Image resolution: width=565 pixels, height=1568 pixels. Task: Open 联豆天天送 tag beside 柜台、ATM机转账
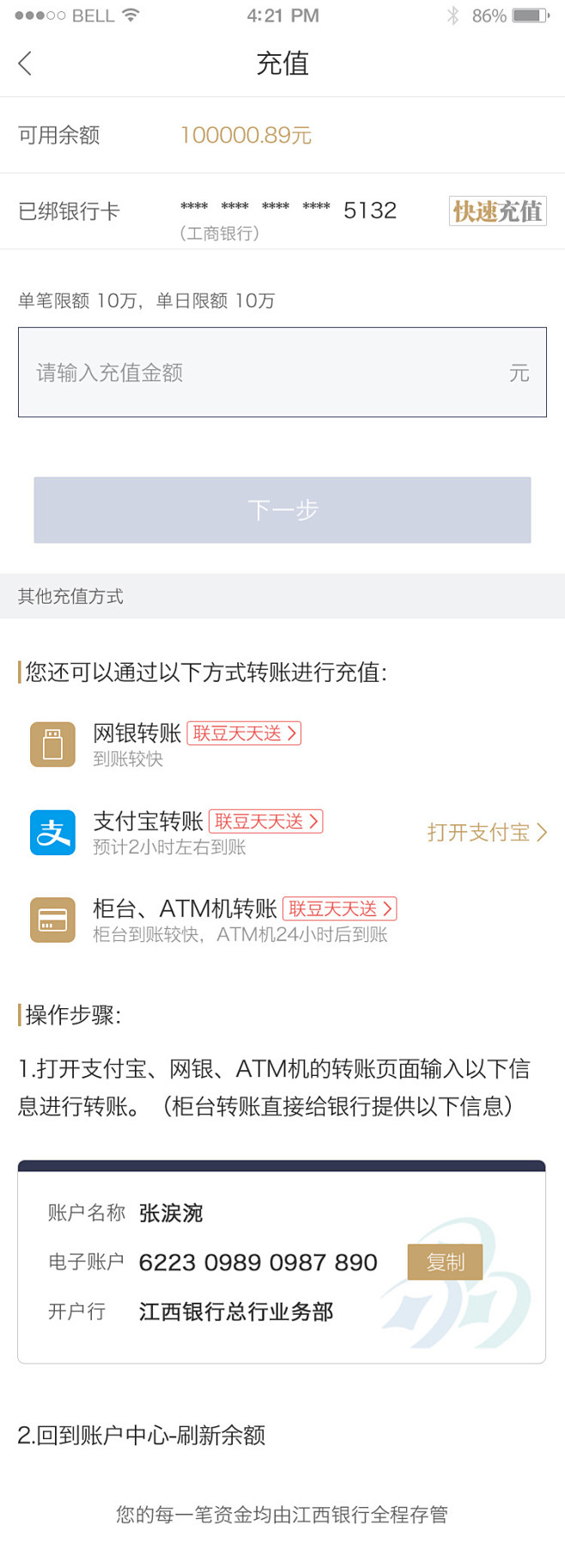pos(339,909)
